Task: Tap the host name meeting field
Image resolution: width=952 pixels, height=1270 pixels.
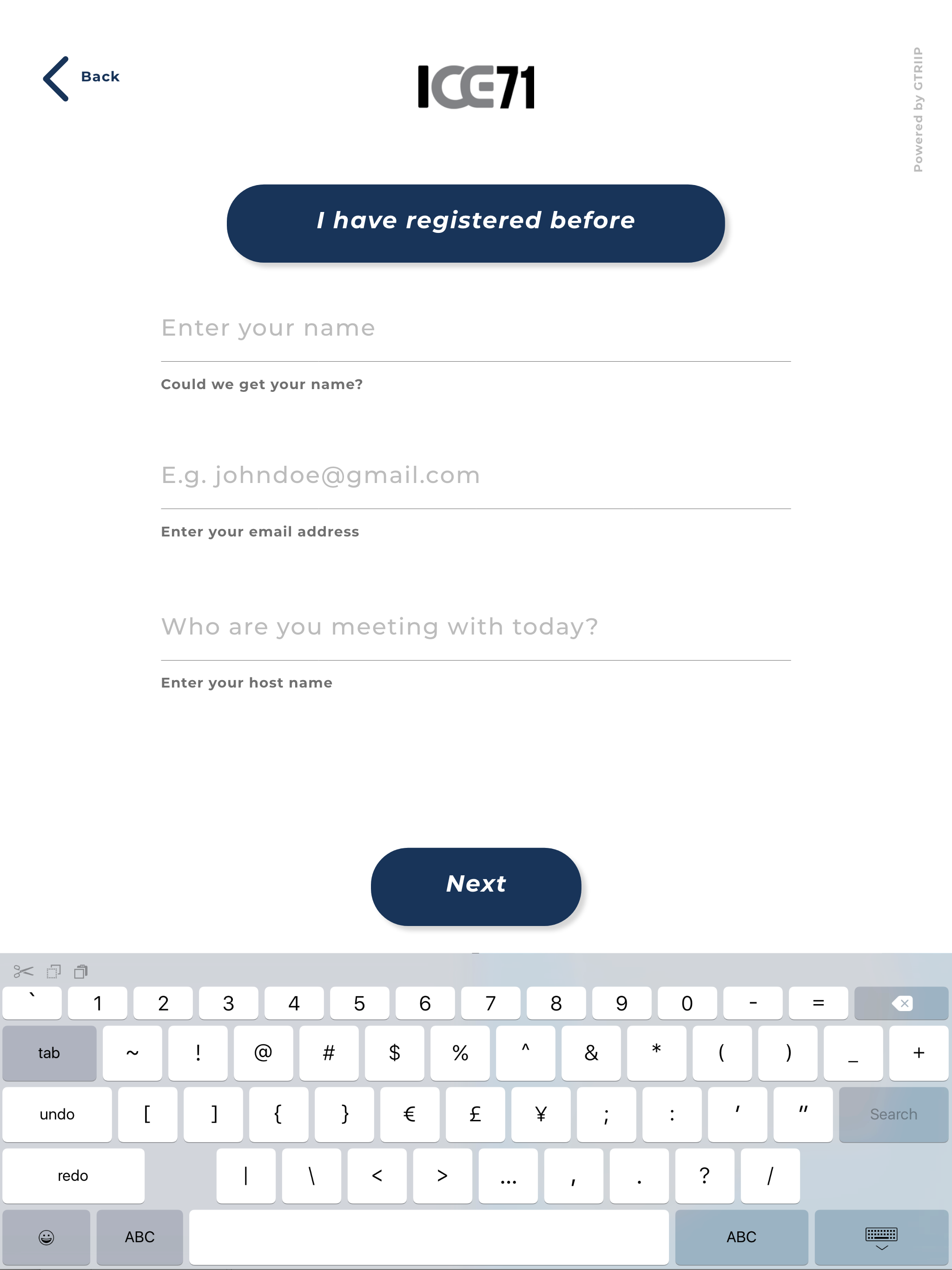Action: (476, 627)
